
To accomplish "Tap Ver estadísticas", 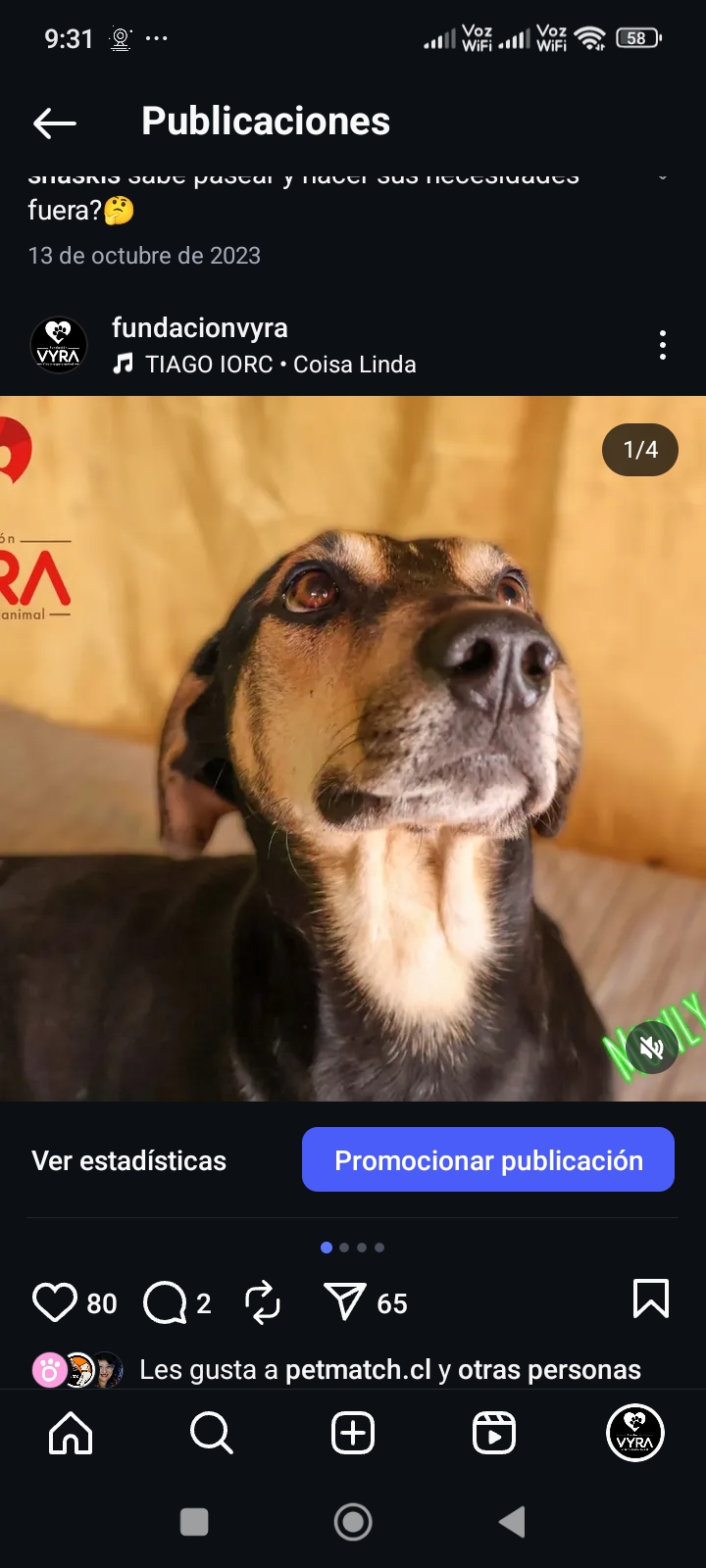I will tap(128, 1160).
